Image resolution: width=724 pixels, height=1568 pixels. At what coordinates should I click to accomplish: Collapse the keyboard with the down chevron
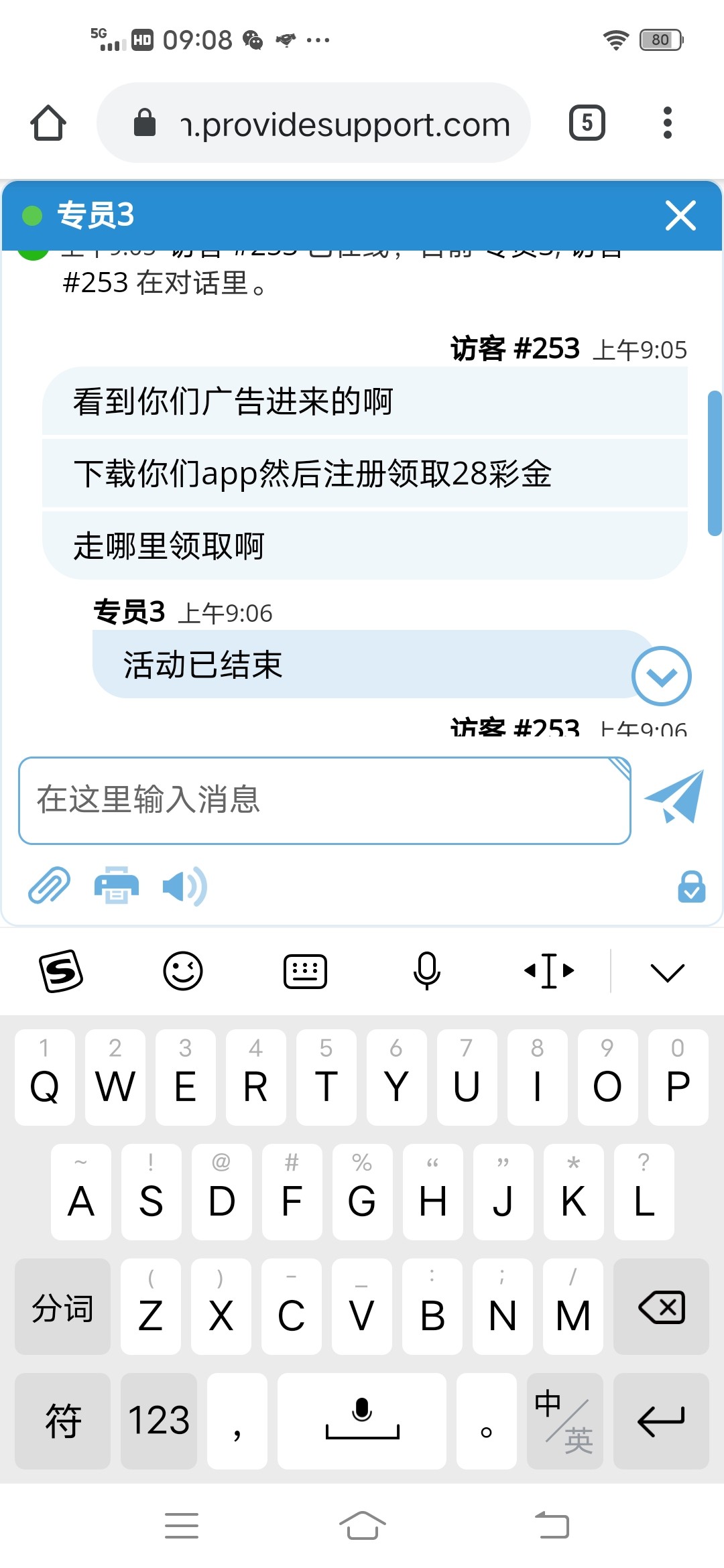(667, 972)
